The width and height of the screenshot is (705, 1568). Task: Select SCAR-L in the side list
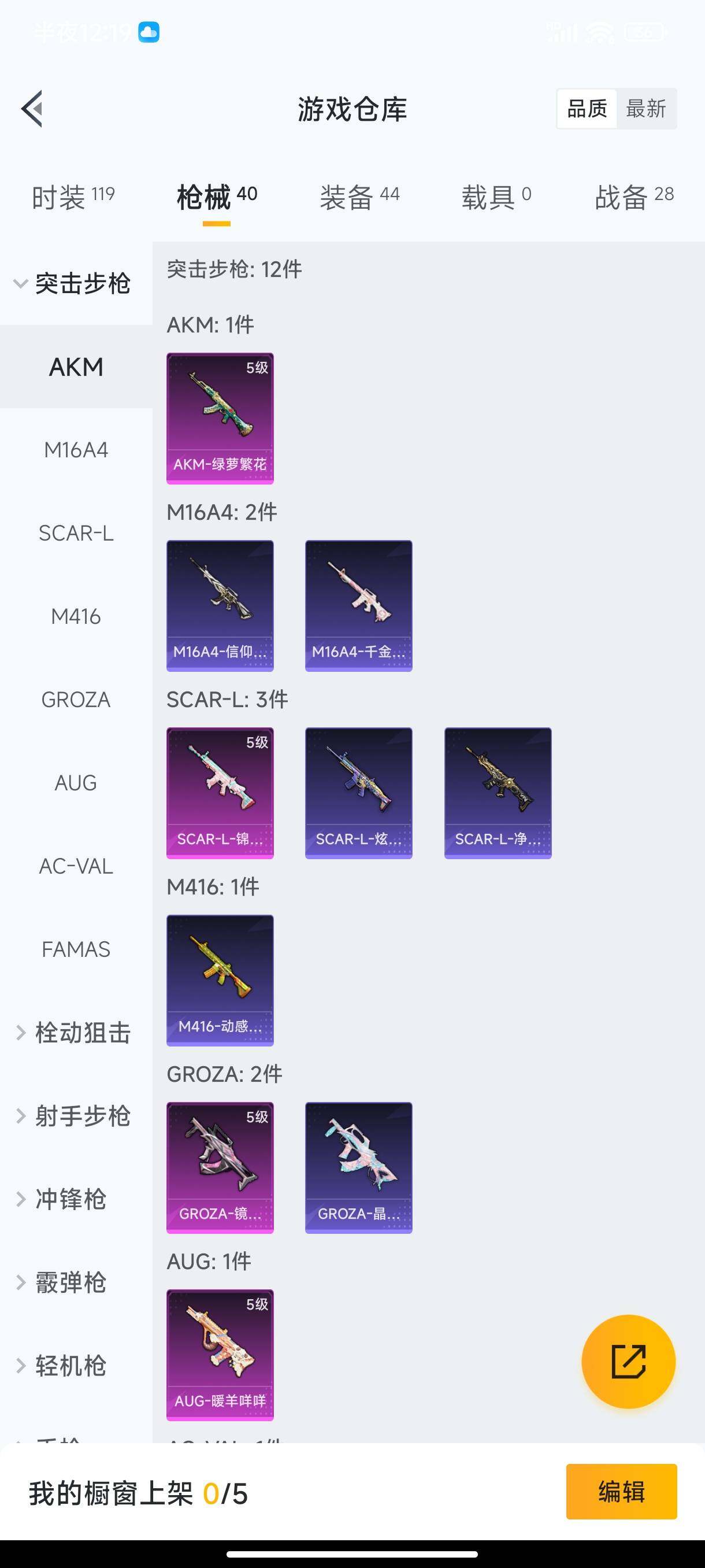pyautogui.click(x=76, y=533)
